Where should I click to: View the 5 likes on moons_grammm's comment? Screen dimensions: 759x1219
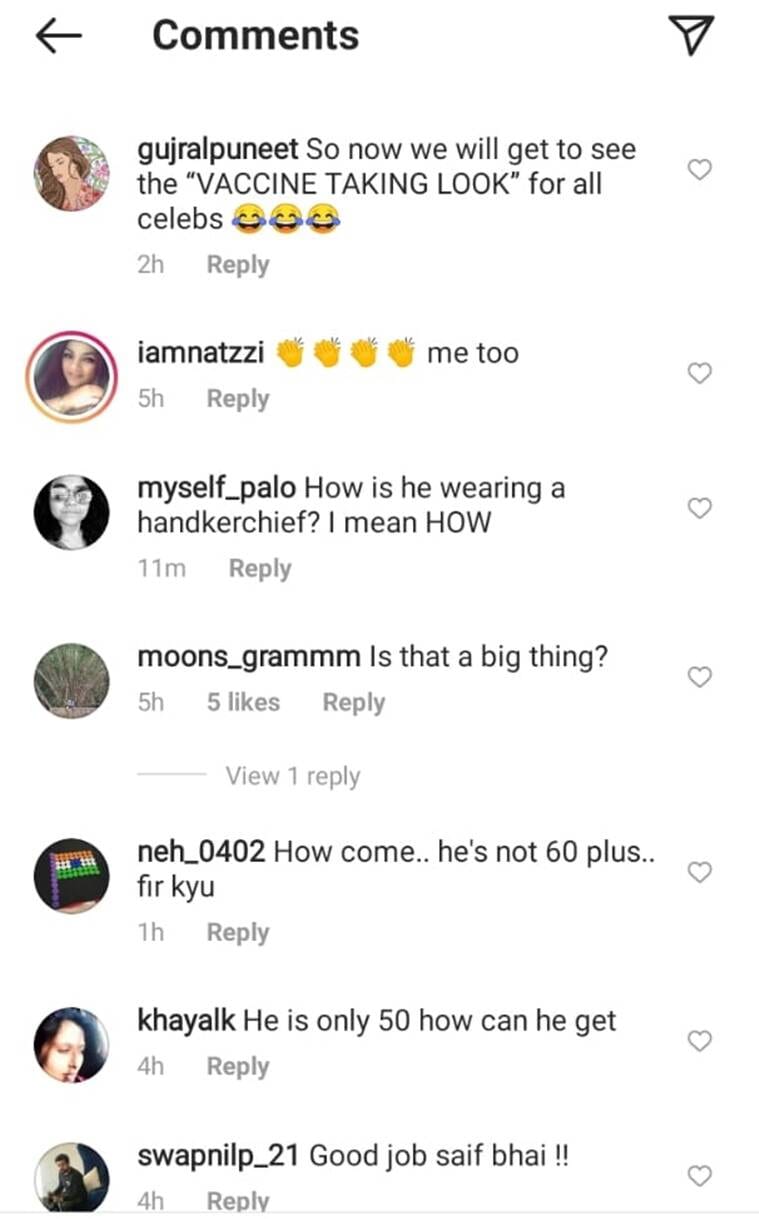point(243,703)
